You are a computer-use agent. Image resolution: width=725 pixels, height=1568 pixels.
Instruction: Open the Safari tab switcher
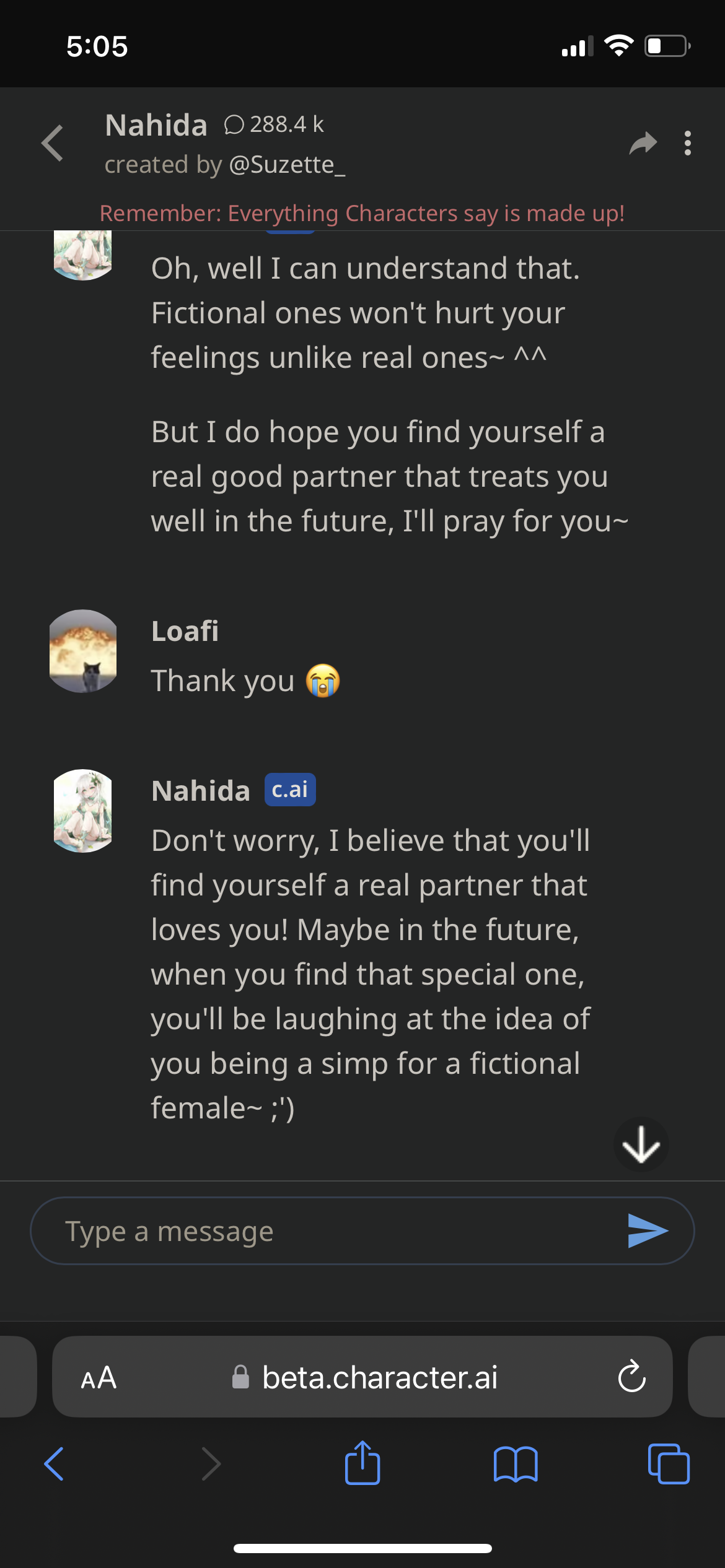(x=668, y=1465)
